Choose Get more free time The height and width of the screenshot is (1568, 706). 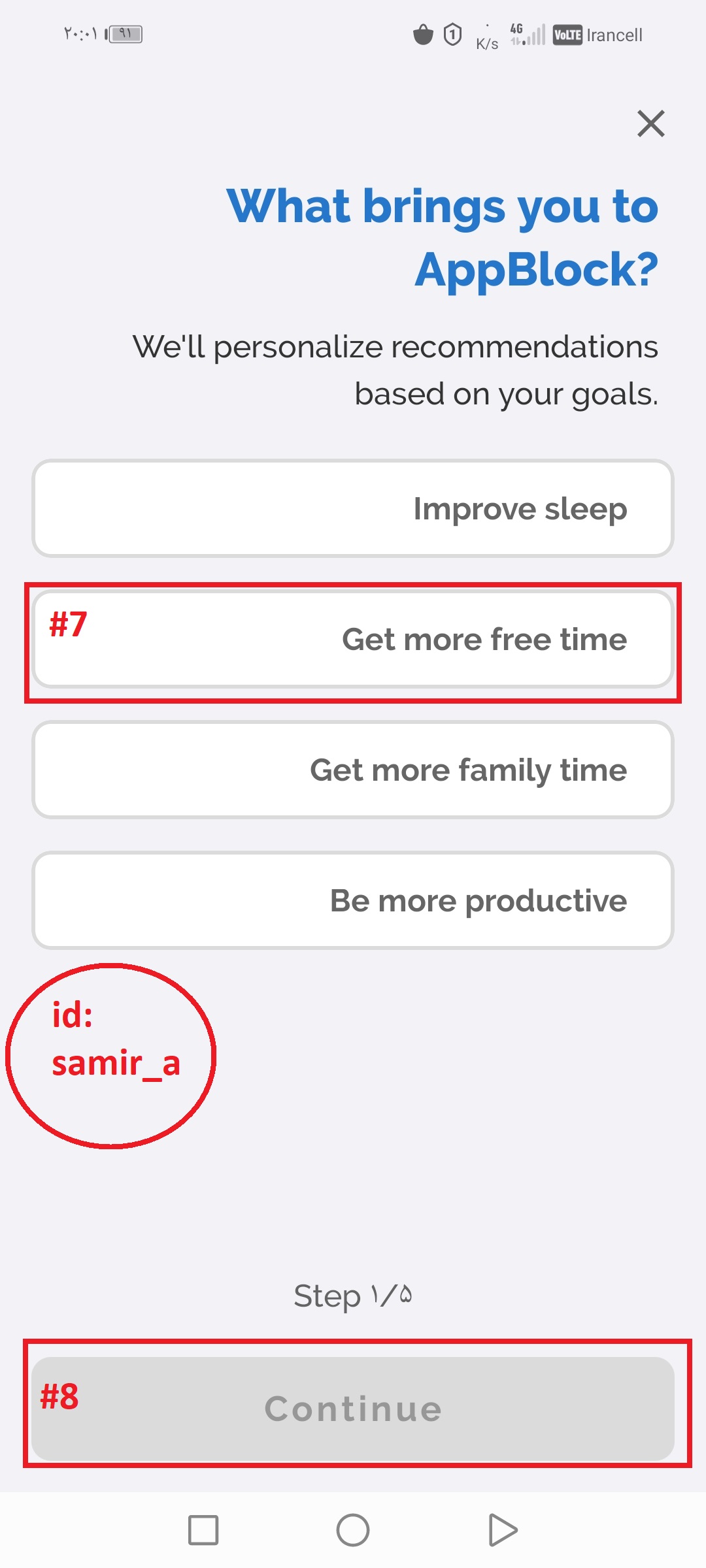coord(353,639)
